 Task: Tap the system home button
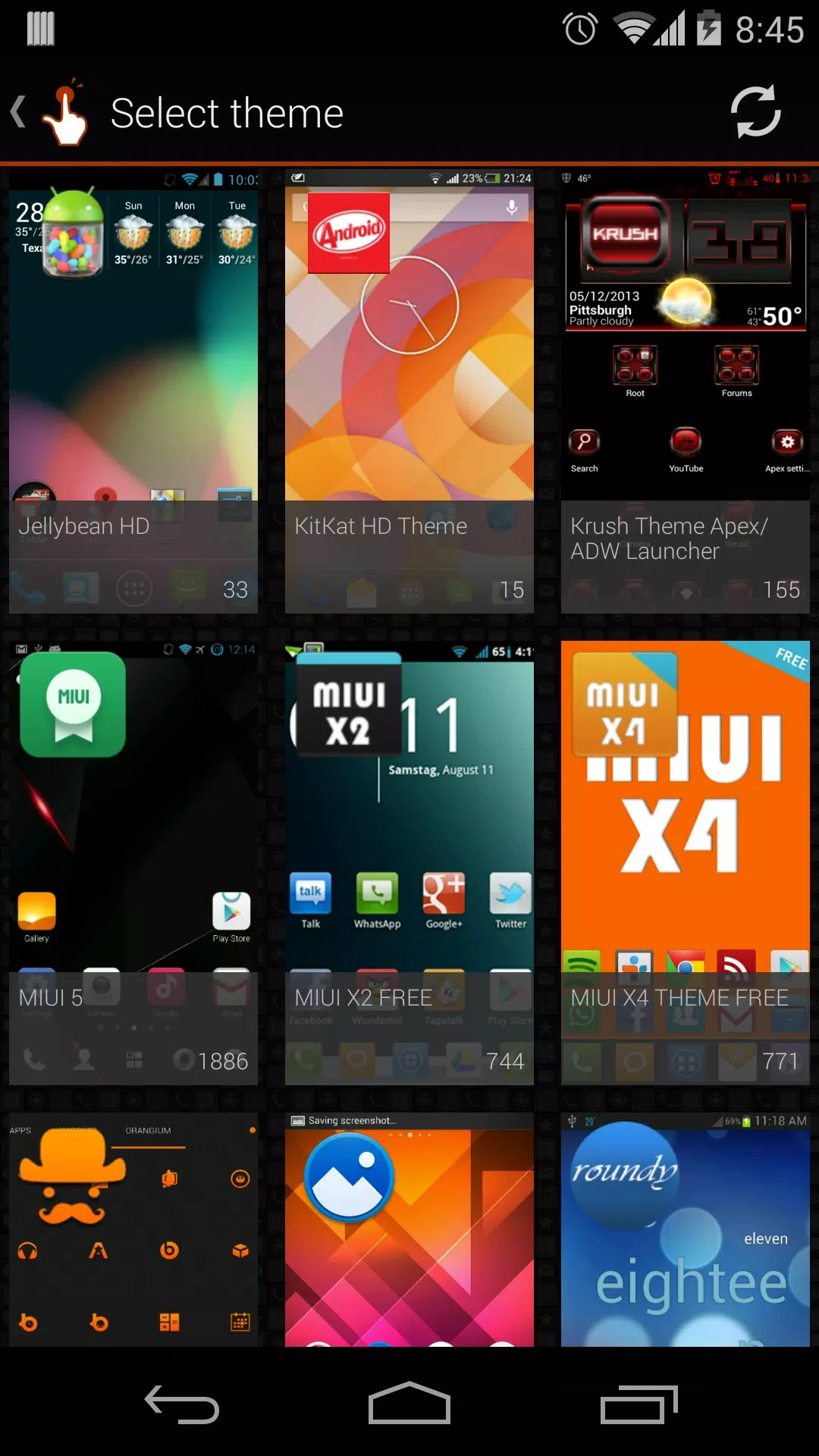point(409,1404)
